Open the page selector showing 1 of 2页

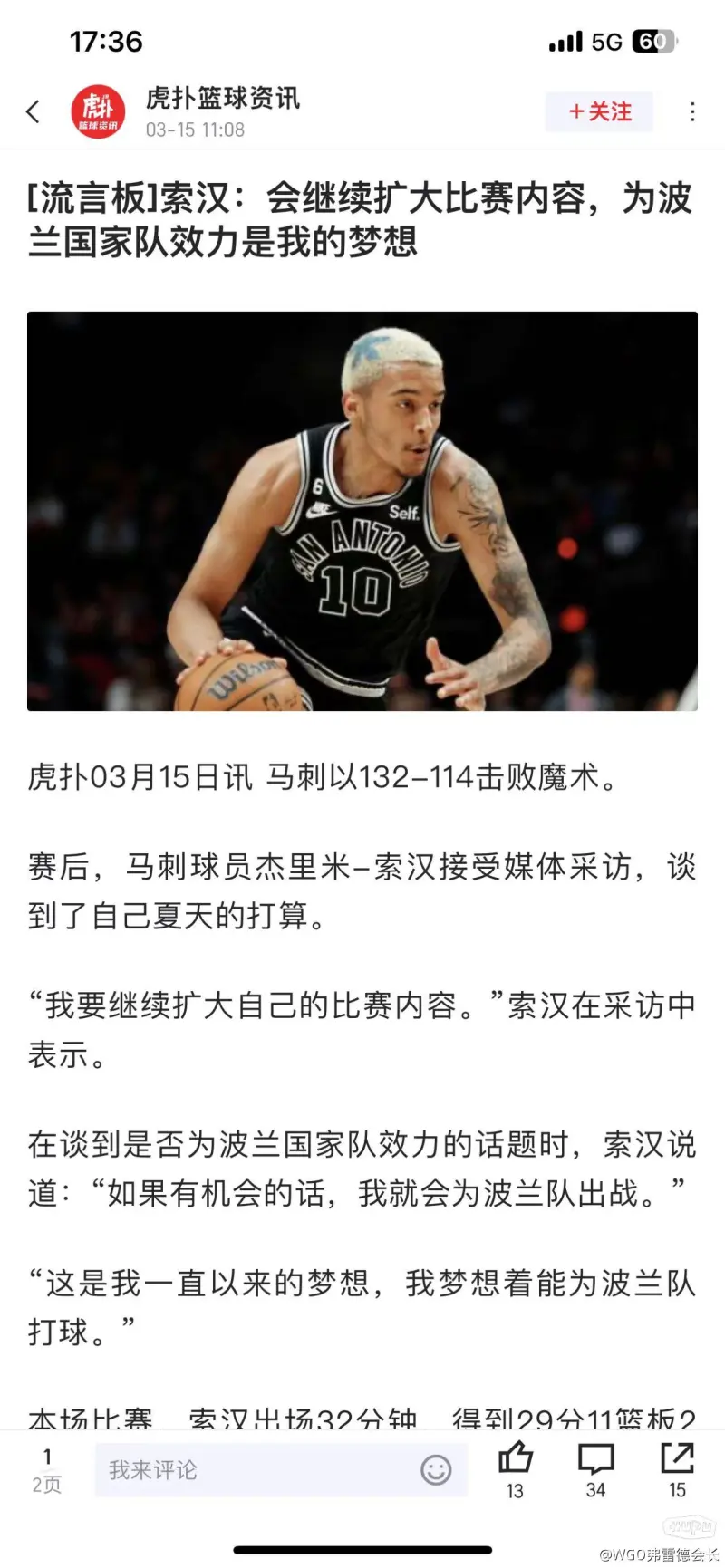click(x=47, y=1469)
